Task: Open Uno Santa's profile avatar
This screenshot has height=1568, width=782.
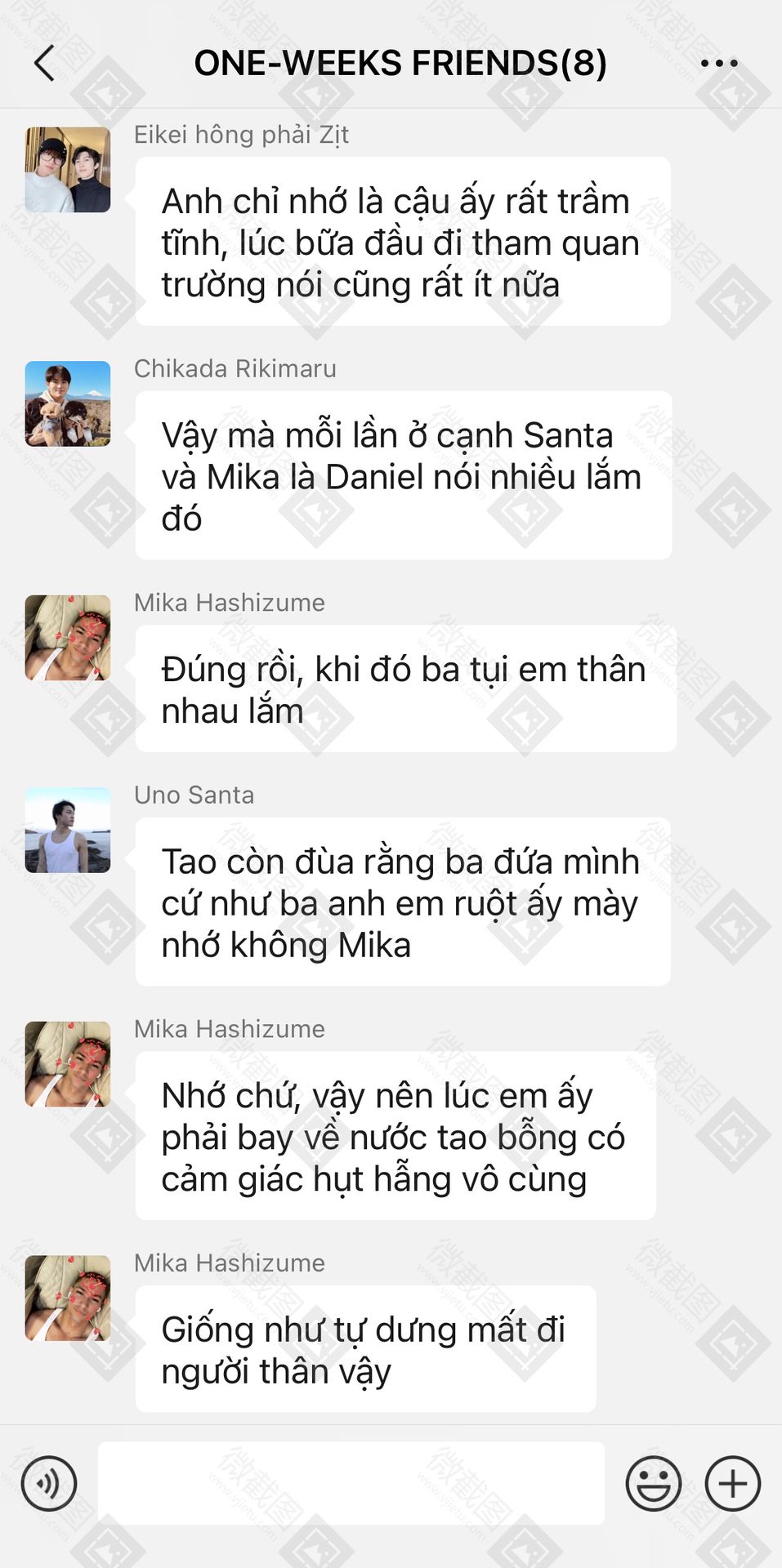Action: point(68,830)
